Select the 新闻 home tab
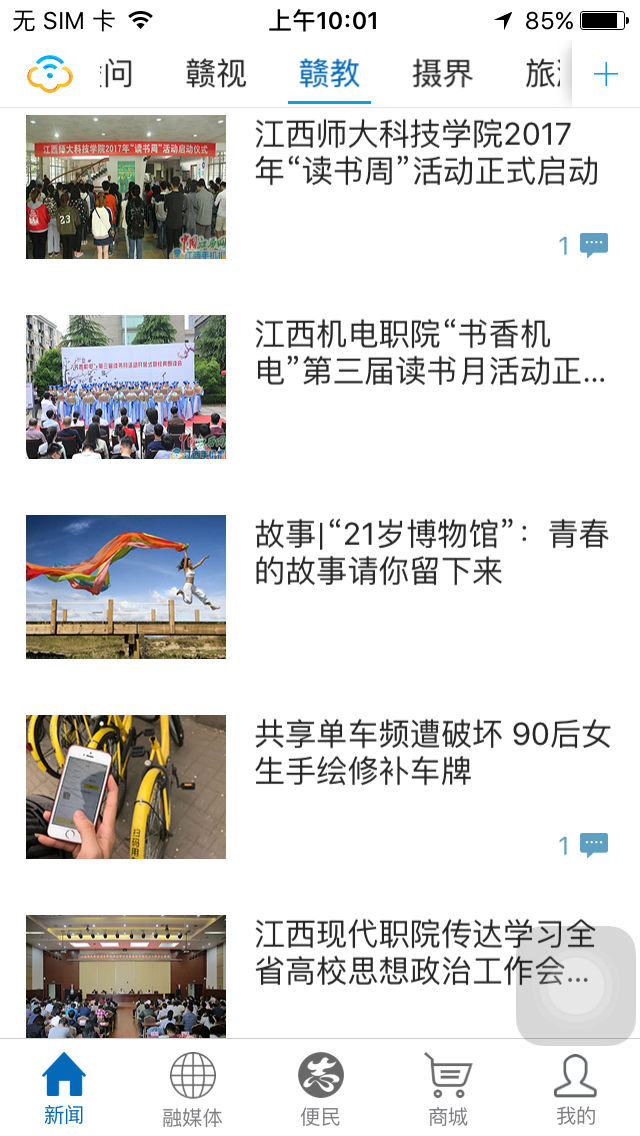The image size is (640, 1136). pos(64,1089)
